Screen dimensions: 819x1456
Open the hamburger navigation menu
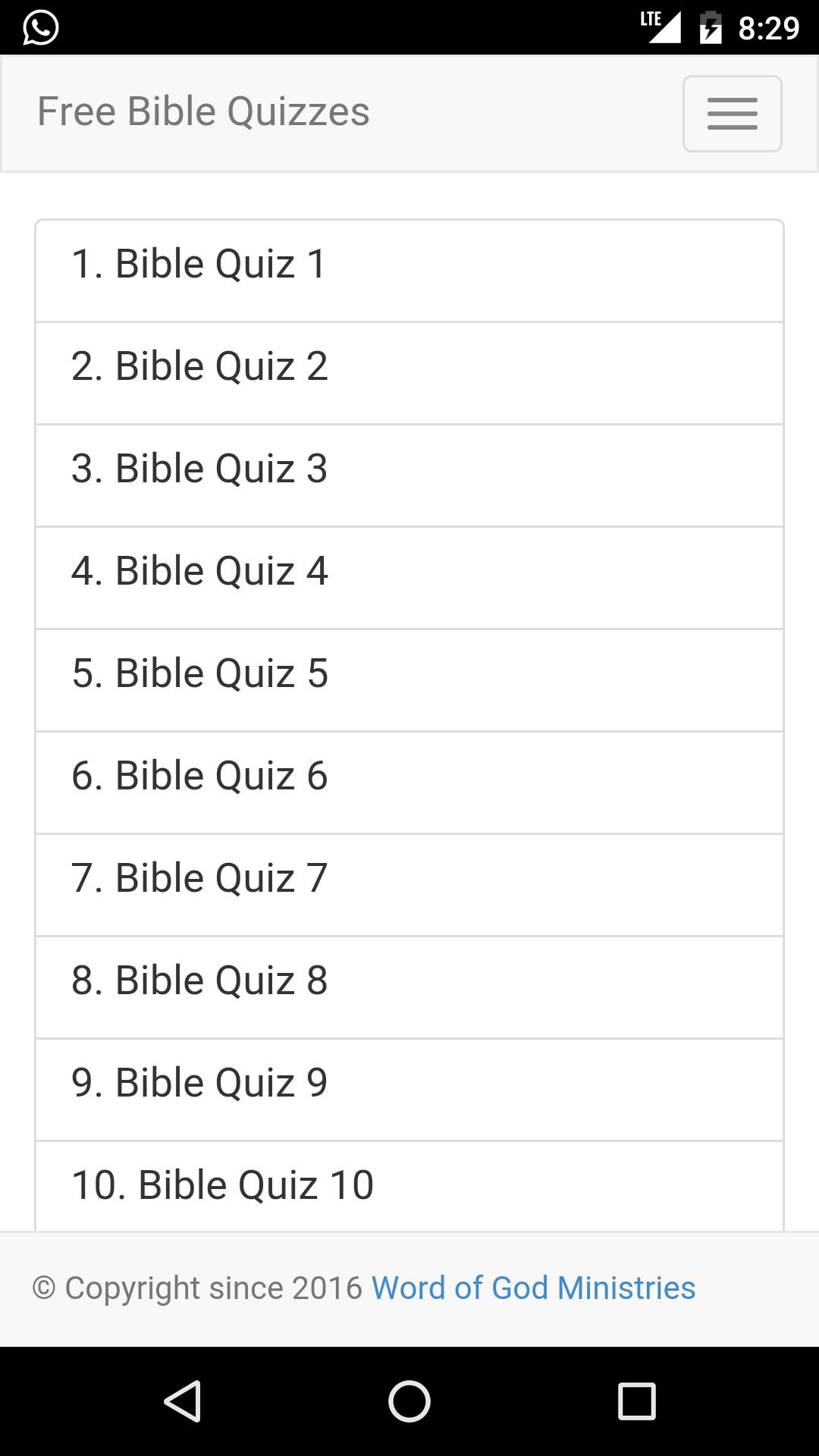pos(731,113)
